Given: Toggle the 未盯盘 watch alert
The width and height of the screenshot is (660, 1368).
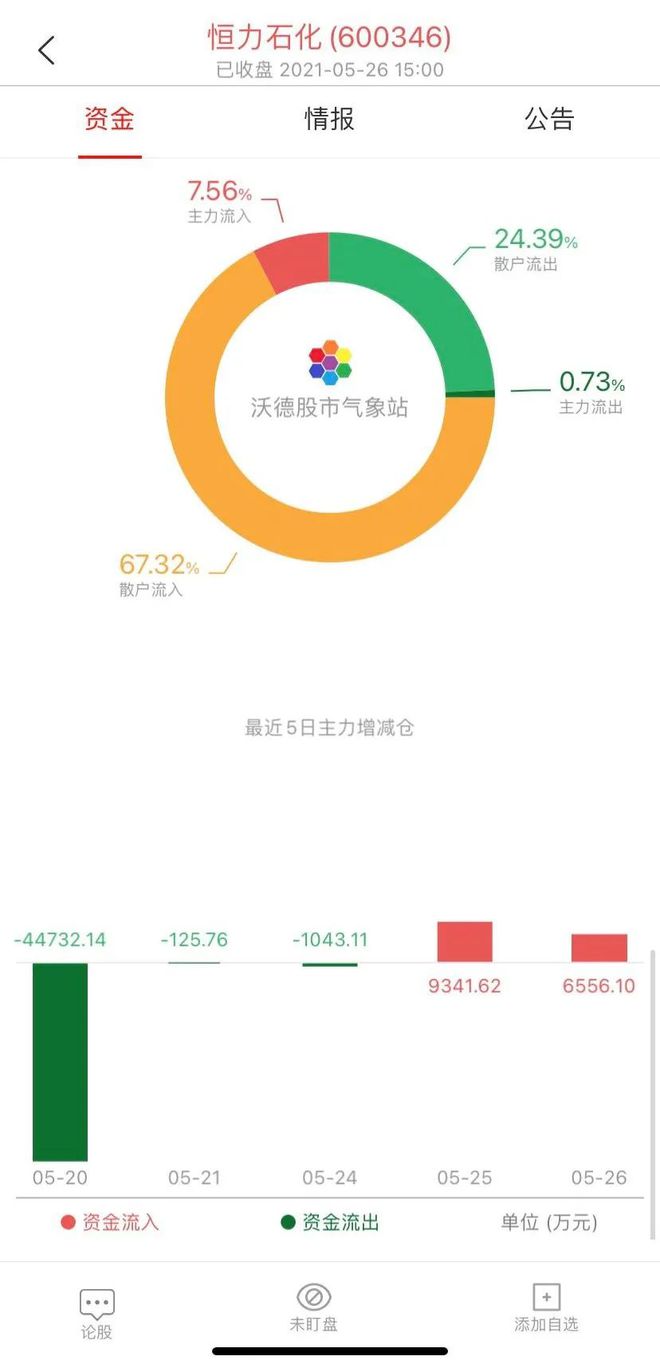Looking at the screenshot, I should [314, 1309].
